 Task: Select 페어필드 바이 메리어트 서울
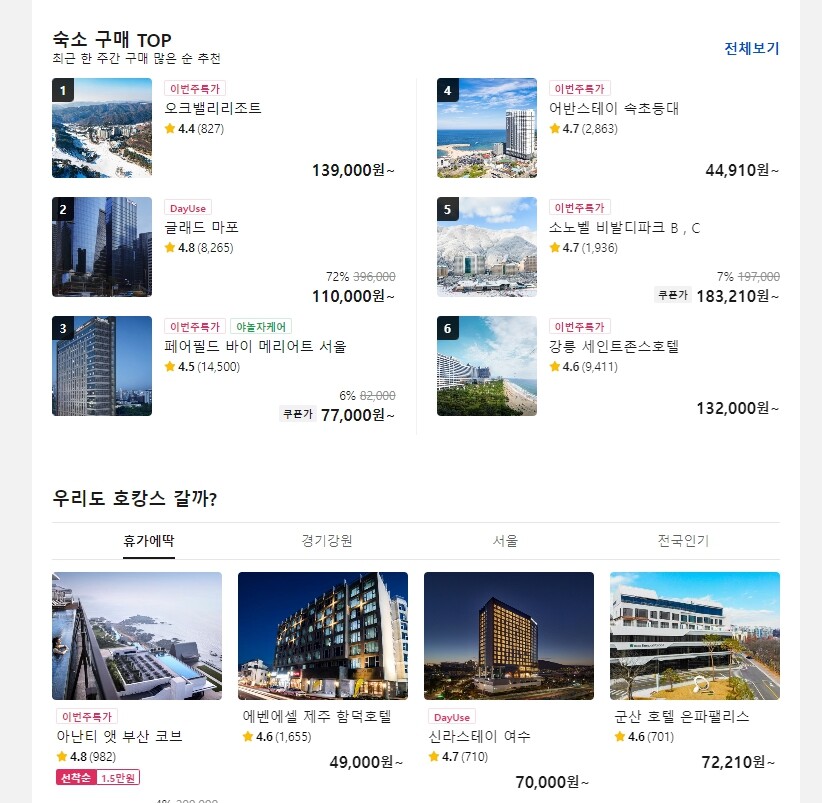click(255, 347)
